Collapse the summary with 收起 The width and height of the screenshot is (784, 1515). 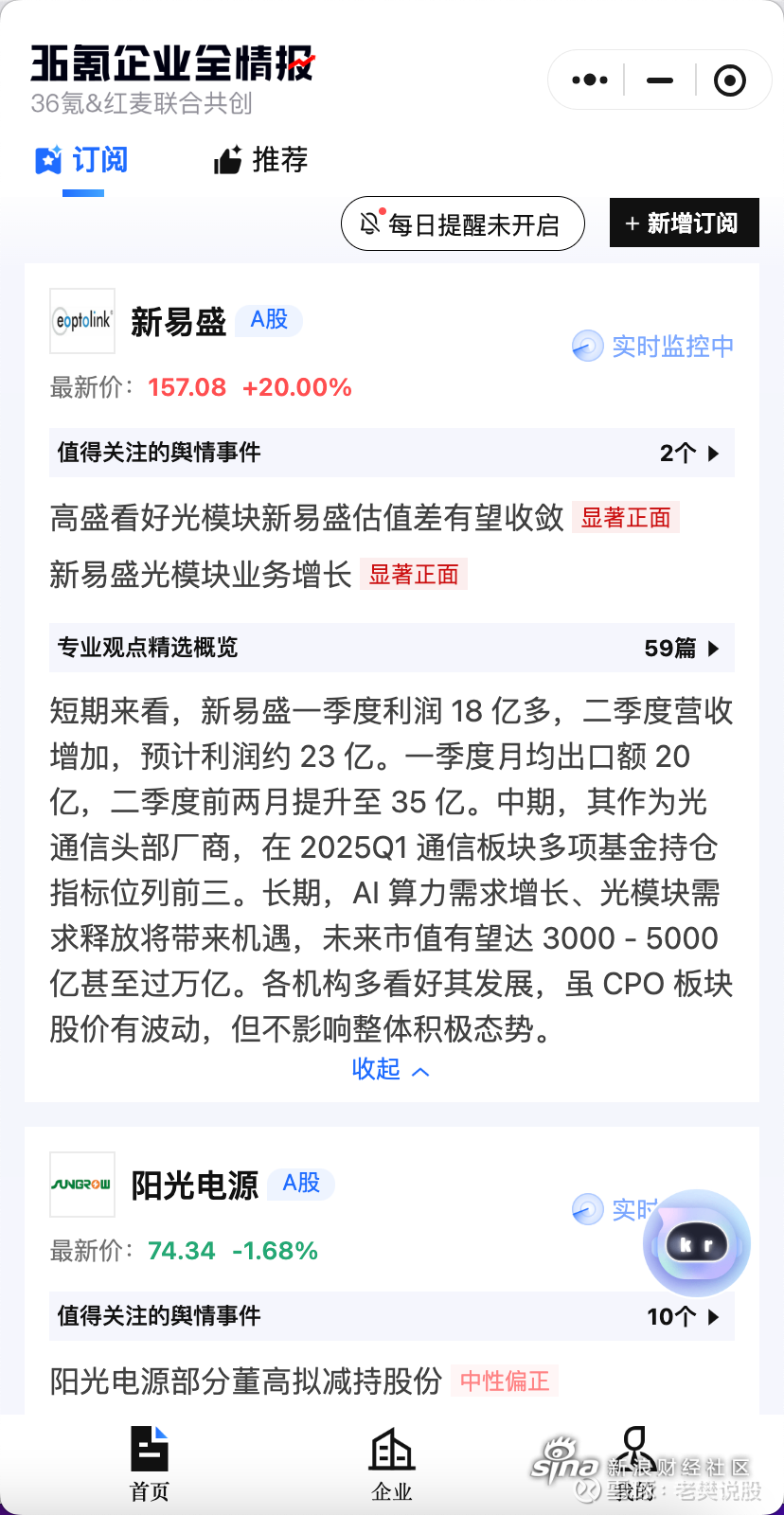click(x=391, y=1069)
